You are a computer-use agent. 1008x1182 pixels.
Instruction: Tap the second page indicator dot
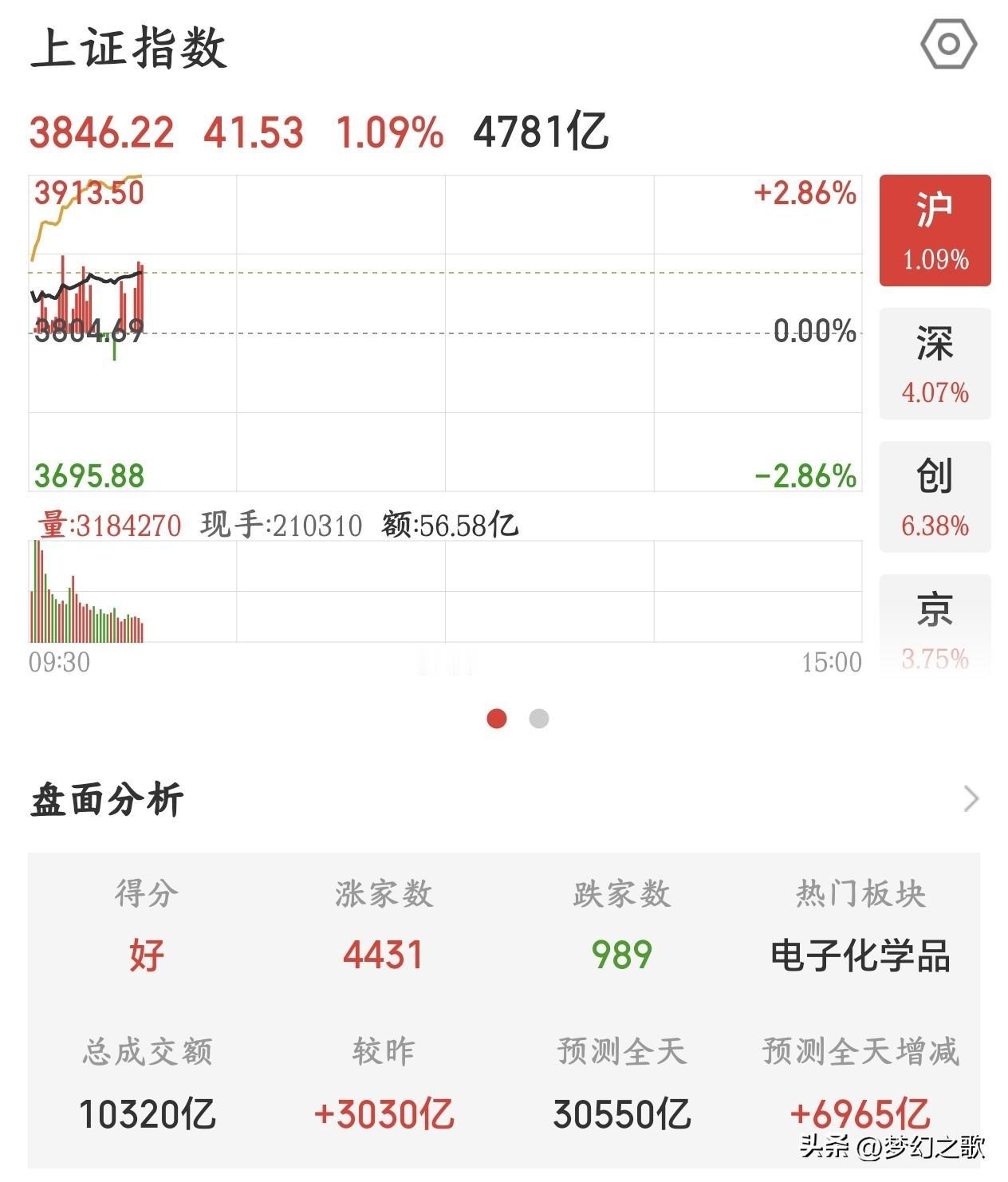click(x=539, y=719)
